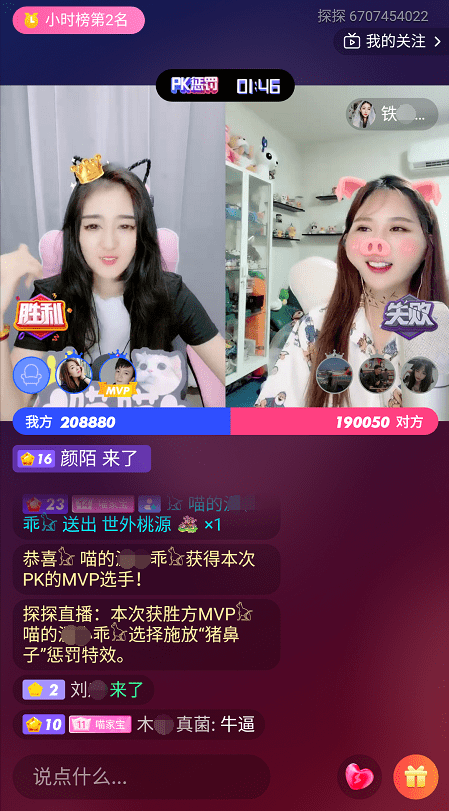Image resolution: width=449 pixels, height=811 pixels.
Task: Tap the empty sofa seat icon
Action: (31, 375)
